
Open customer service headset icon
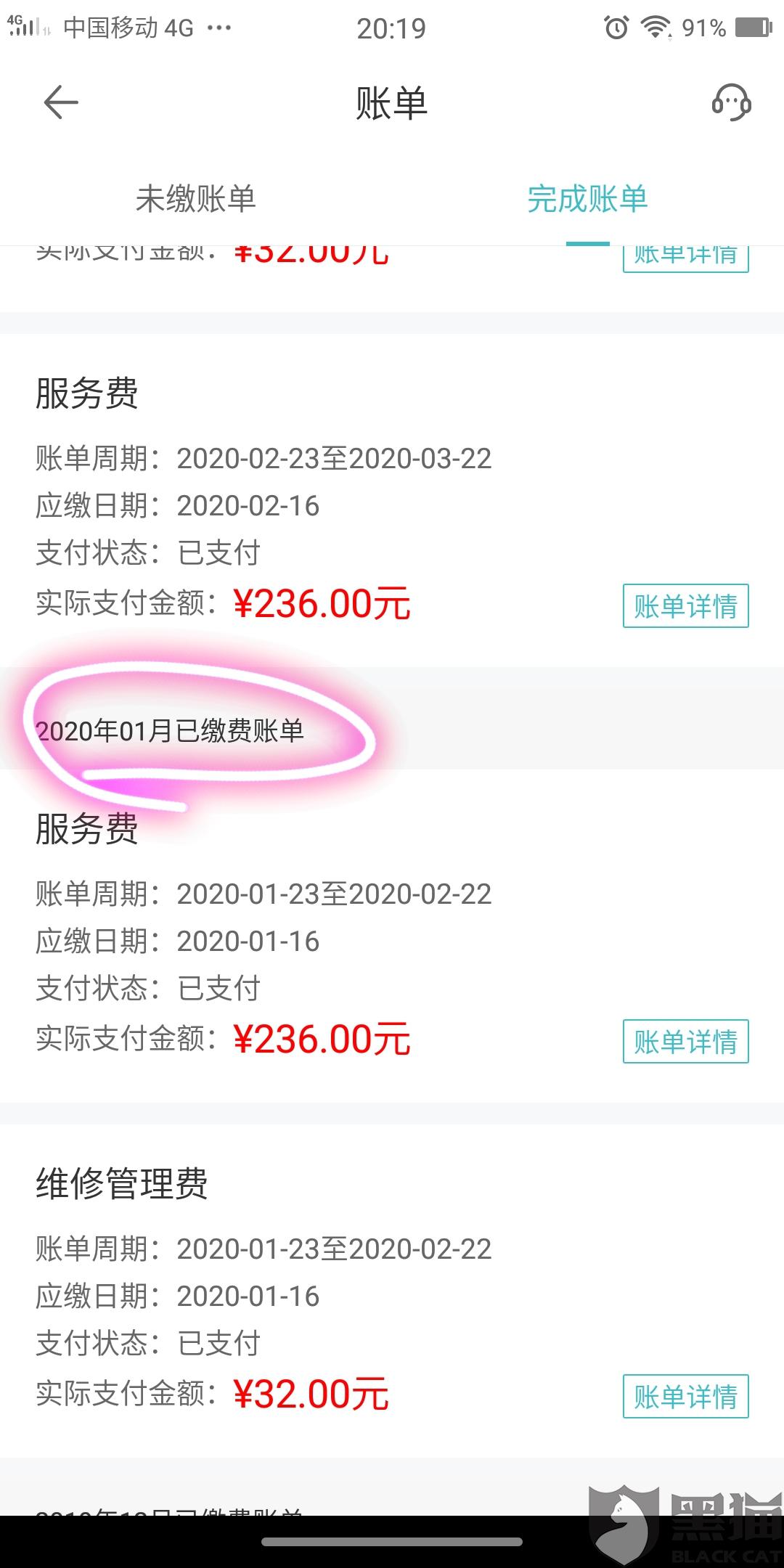(731, 102)
